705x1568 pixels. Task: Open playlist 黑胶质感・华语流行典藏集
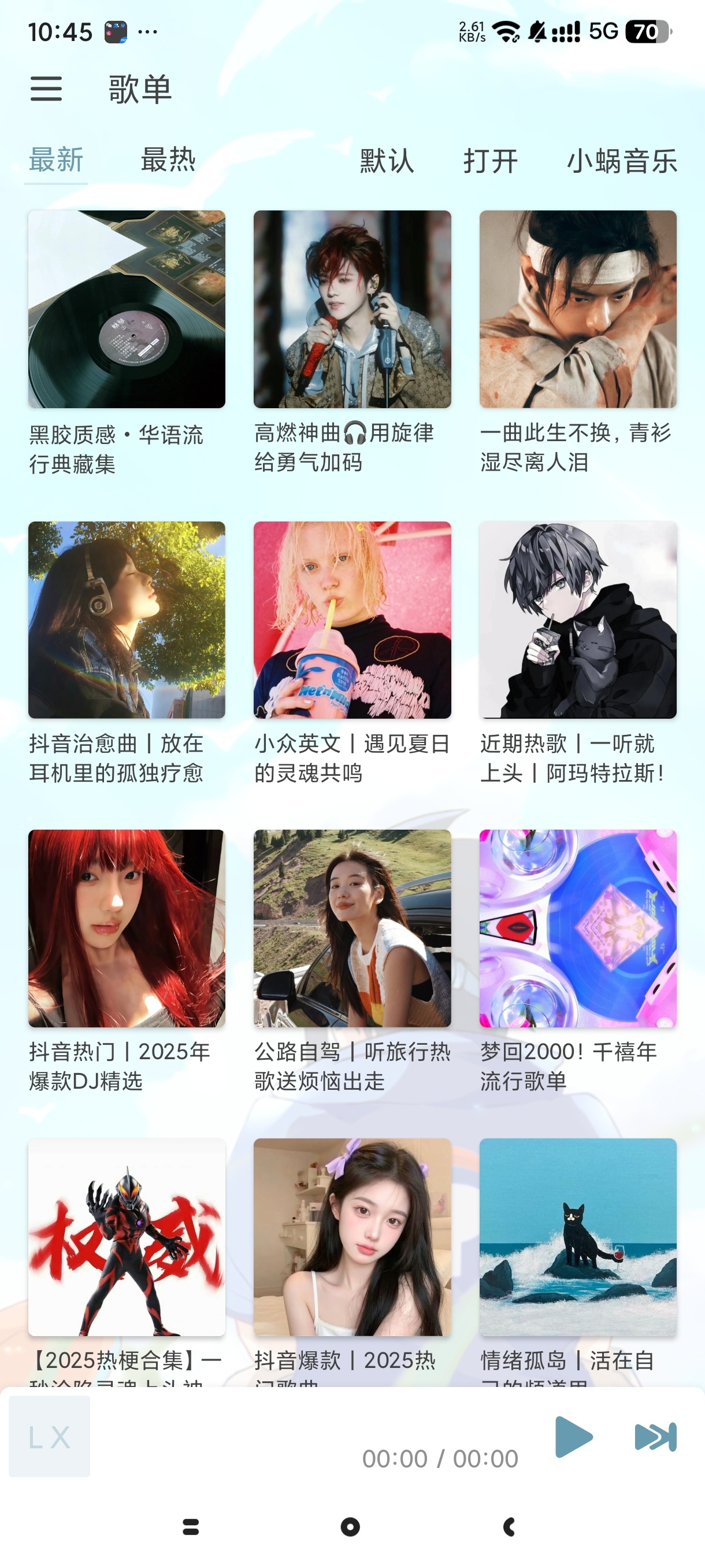tap(127, 309)
